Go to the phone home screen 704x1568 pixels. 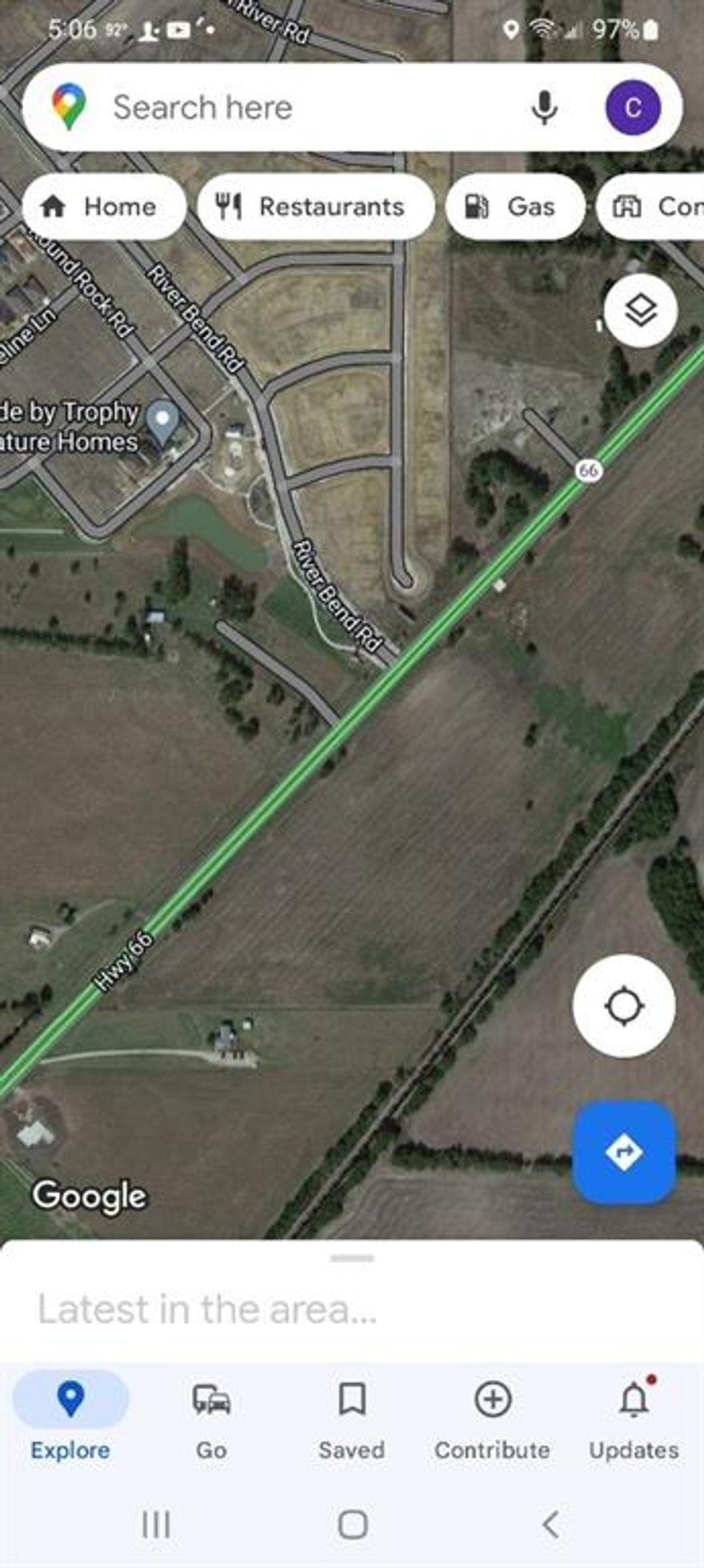[x=353, y=1525]
